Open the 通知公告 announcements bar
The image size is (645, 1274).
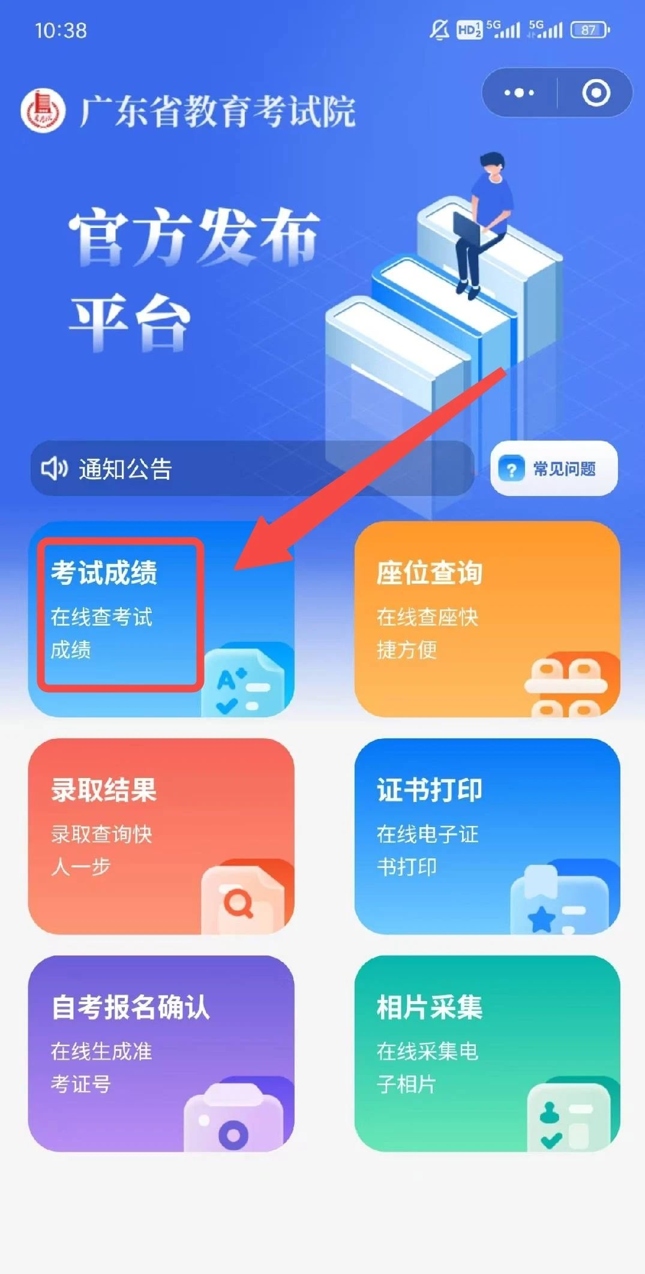pyautogui.click(x=251, y=468)
